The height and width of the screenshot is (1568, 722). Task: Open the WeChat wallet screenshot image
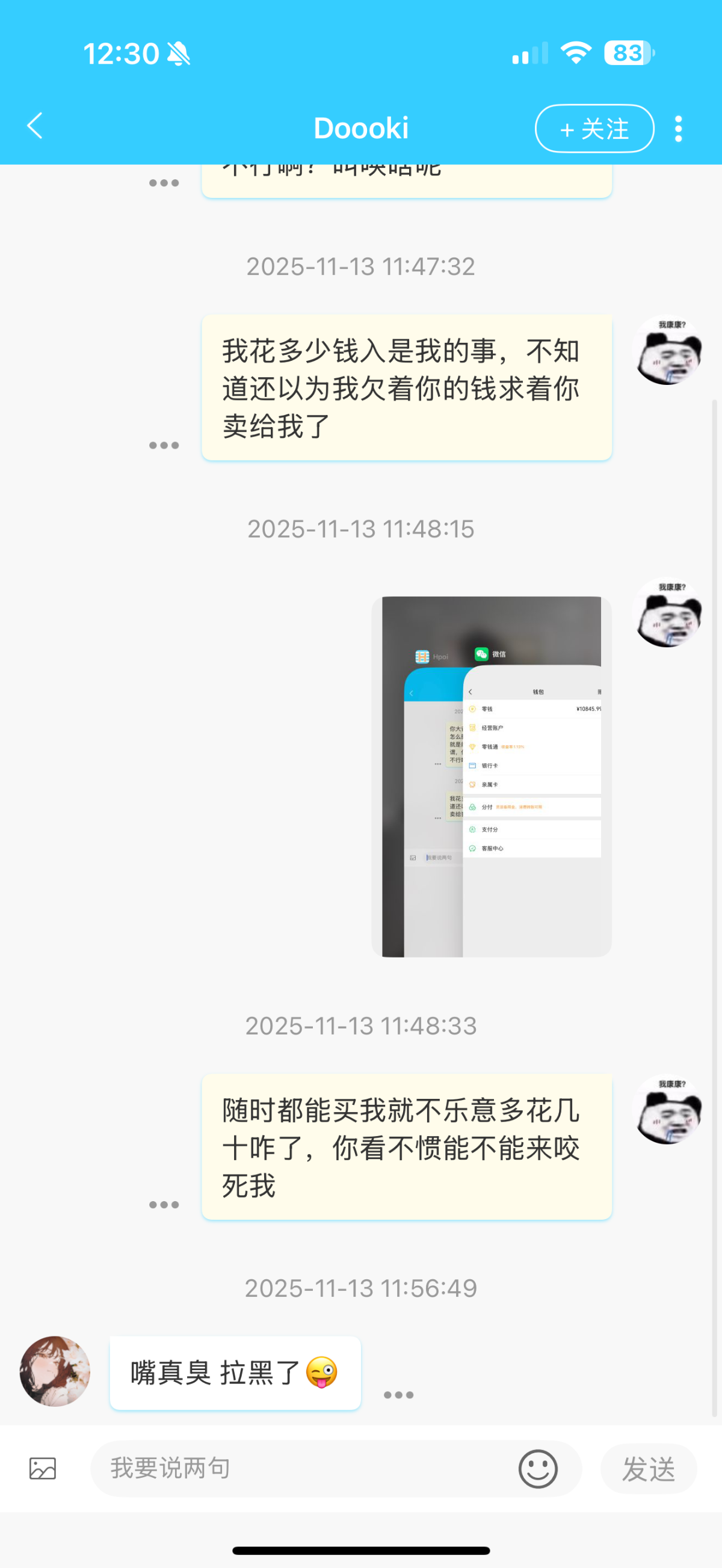[x=492, y=776]
